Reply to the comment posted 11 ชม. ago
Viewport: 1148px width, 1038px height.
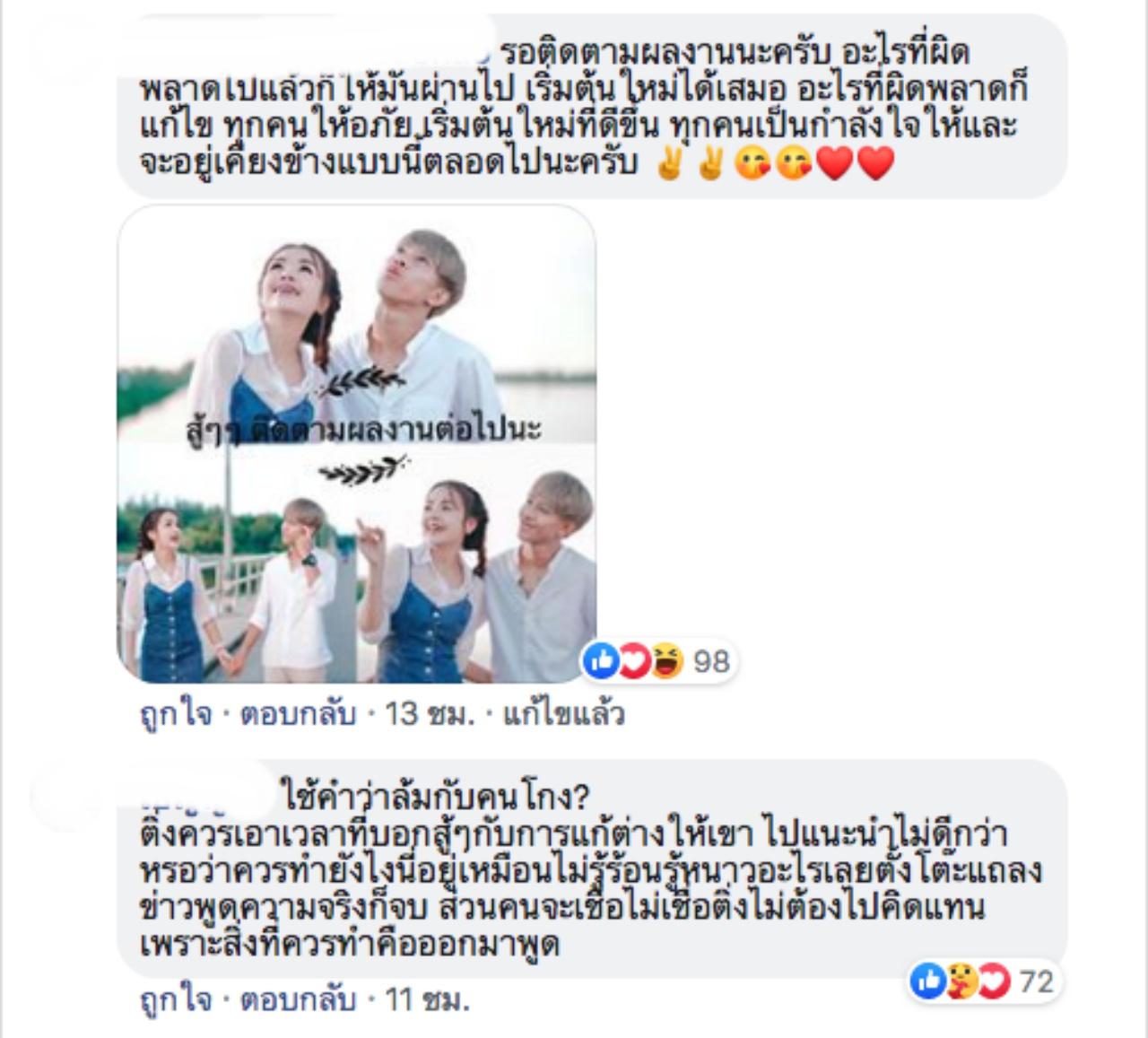click(x=298, y=1000)
